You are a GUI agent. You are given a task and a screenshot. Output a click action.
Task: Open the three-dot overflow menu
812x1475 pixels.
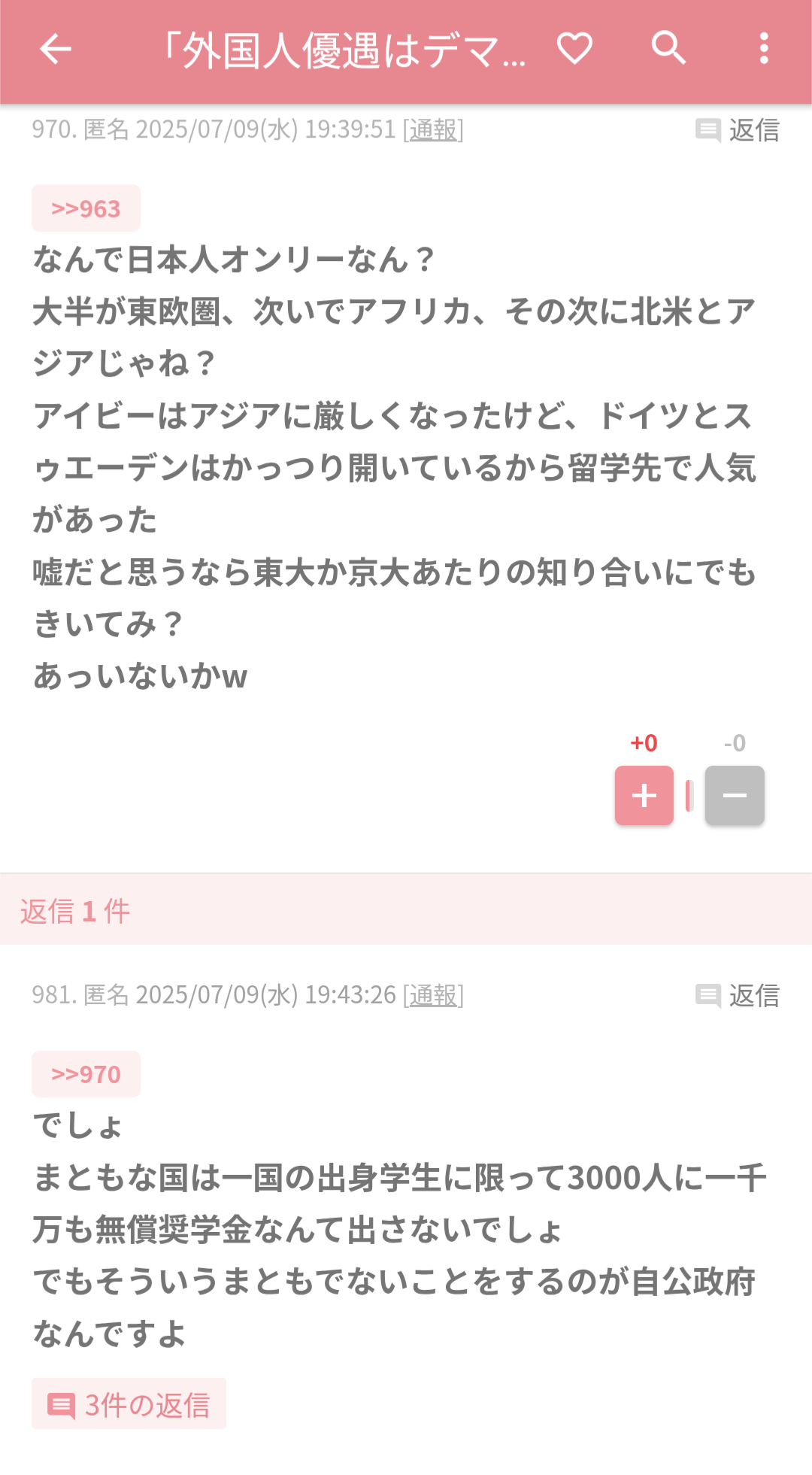(x=764, y=49)
